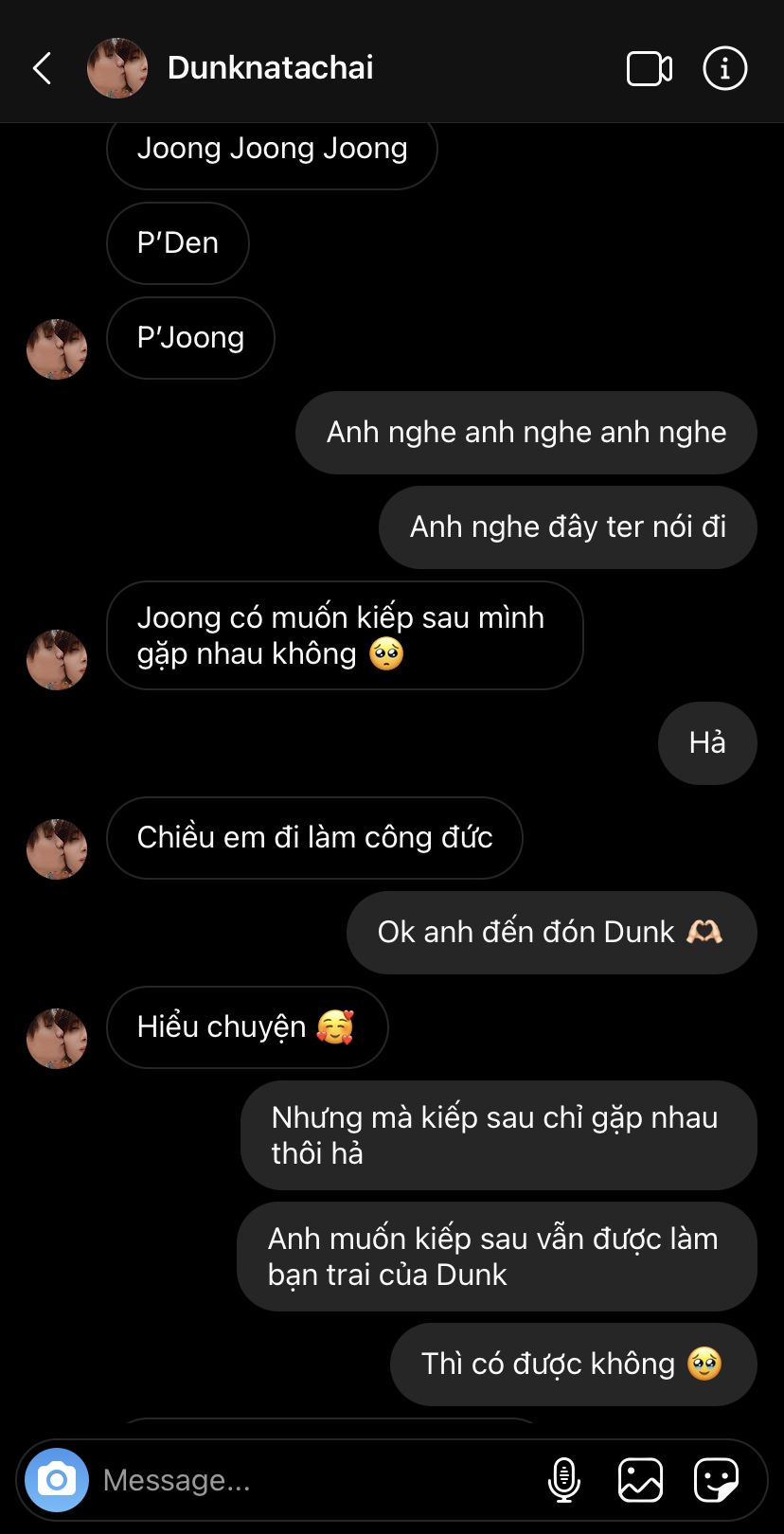Open the sticker picker
The image size is (784, 1534).
click(x=716, y=1479)
